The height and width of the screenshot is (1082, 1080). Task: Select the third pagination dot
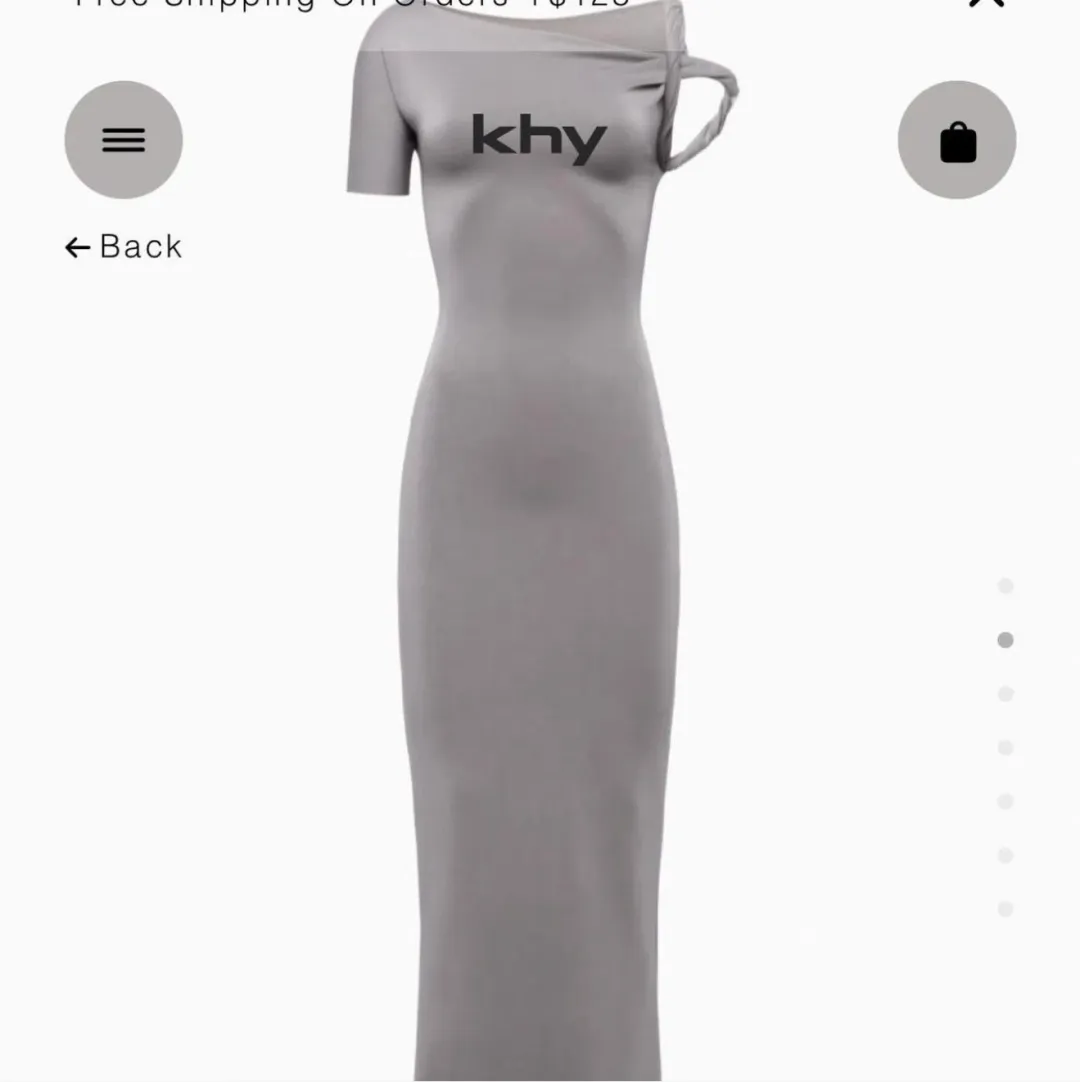1005,692
